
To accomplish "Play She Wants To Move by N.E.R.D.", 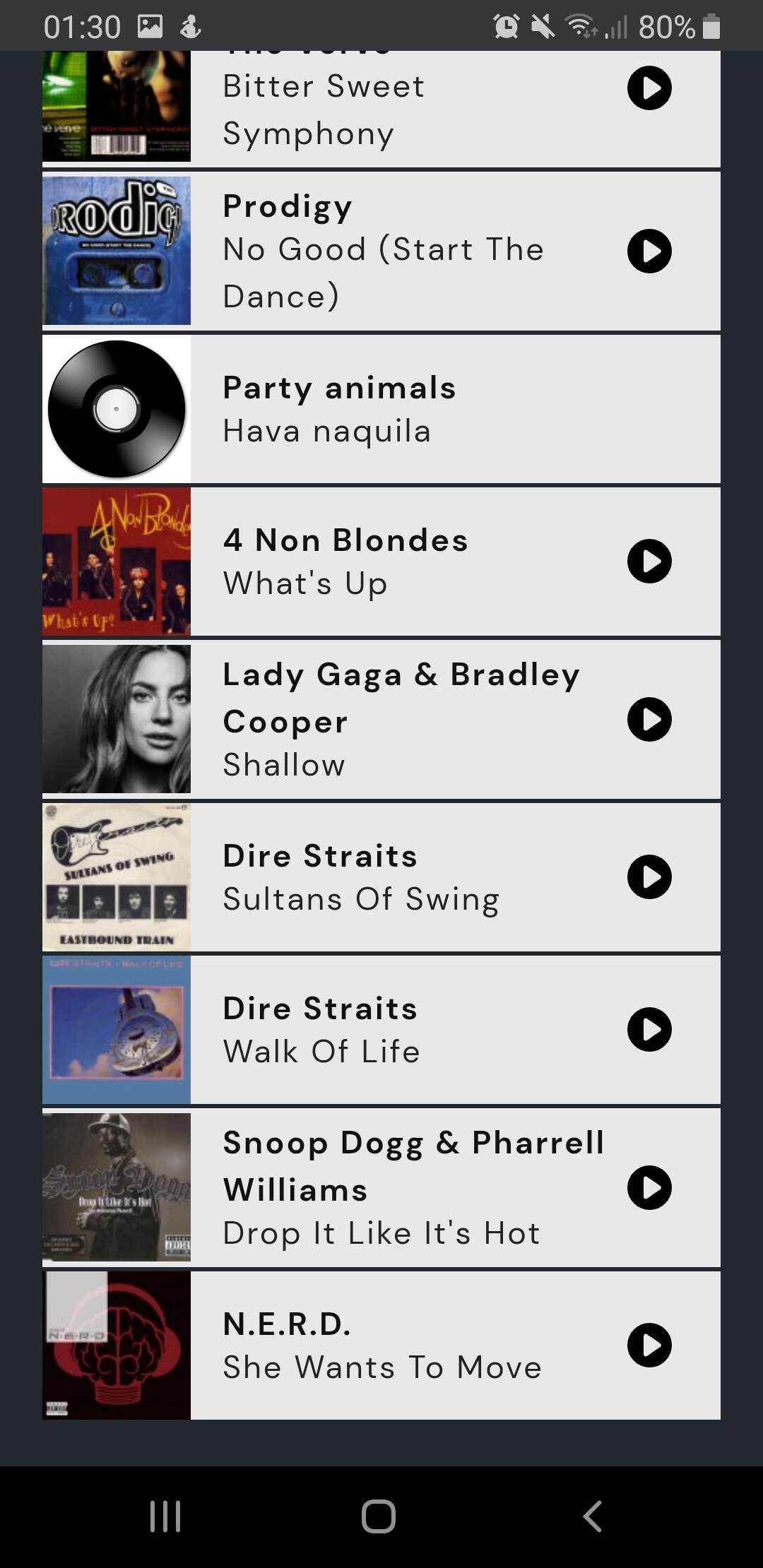I will pyautogui.click(x=649, y=1346).
